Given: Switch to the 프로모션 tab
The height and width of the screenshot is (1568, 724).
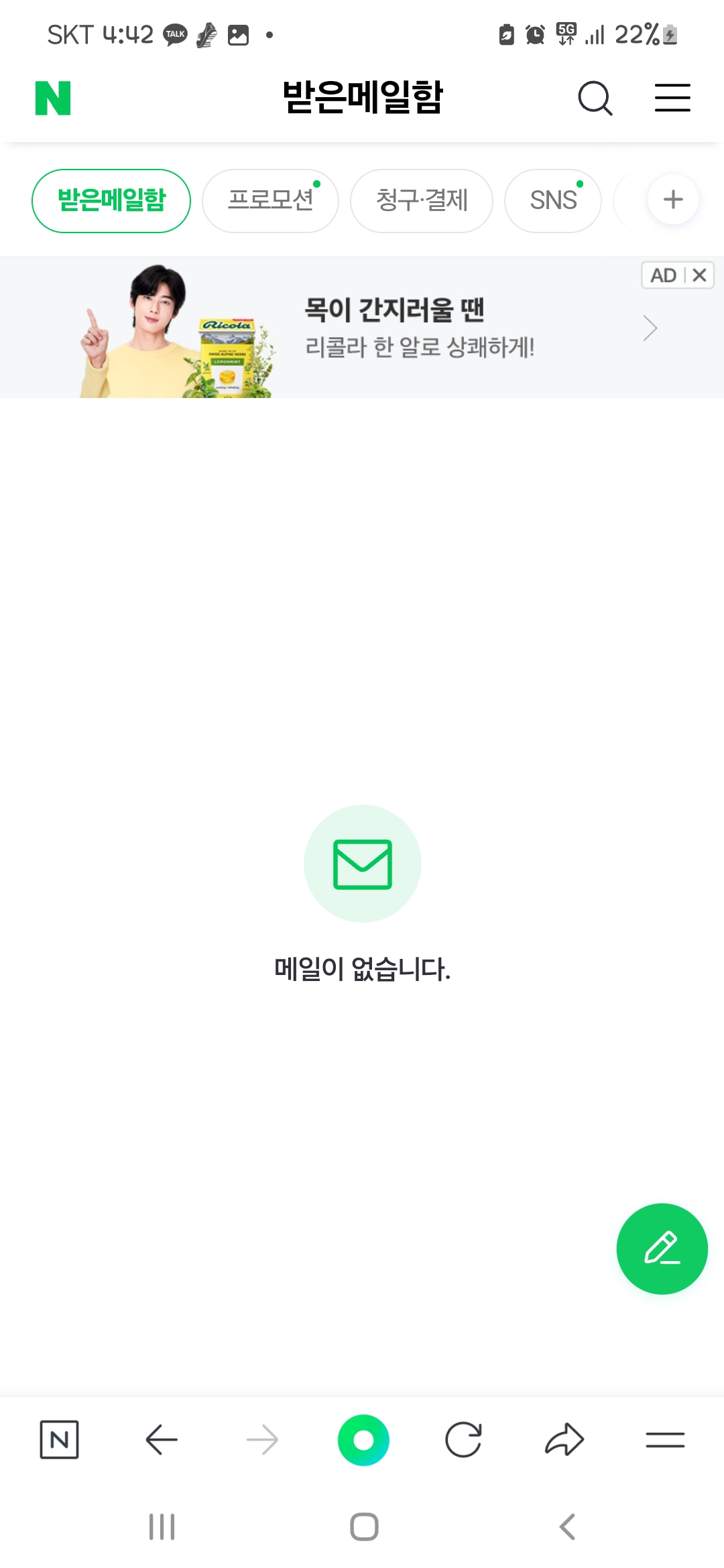Looking at the screenshot, I should pos(270,200).
